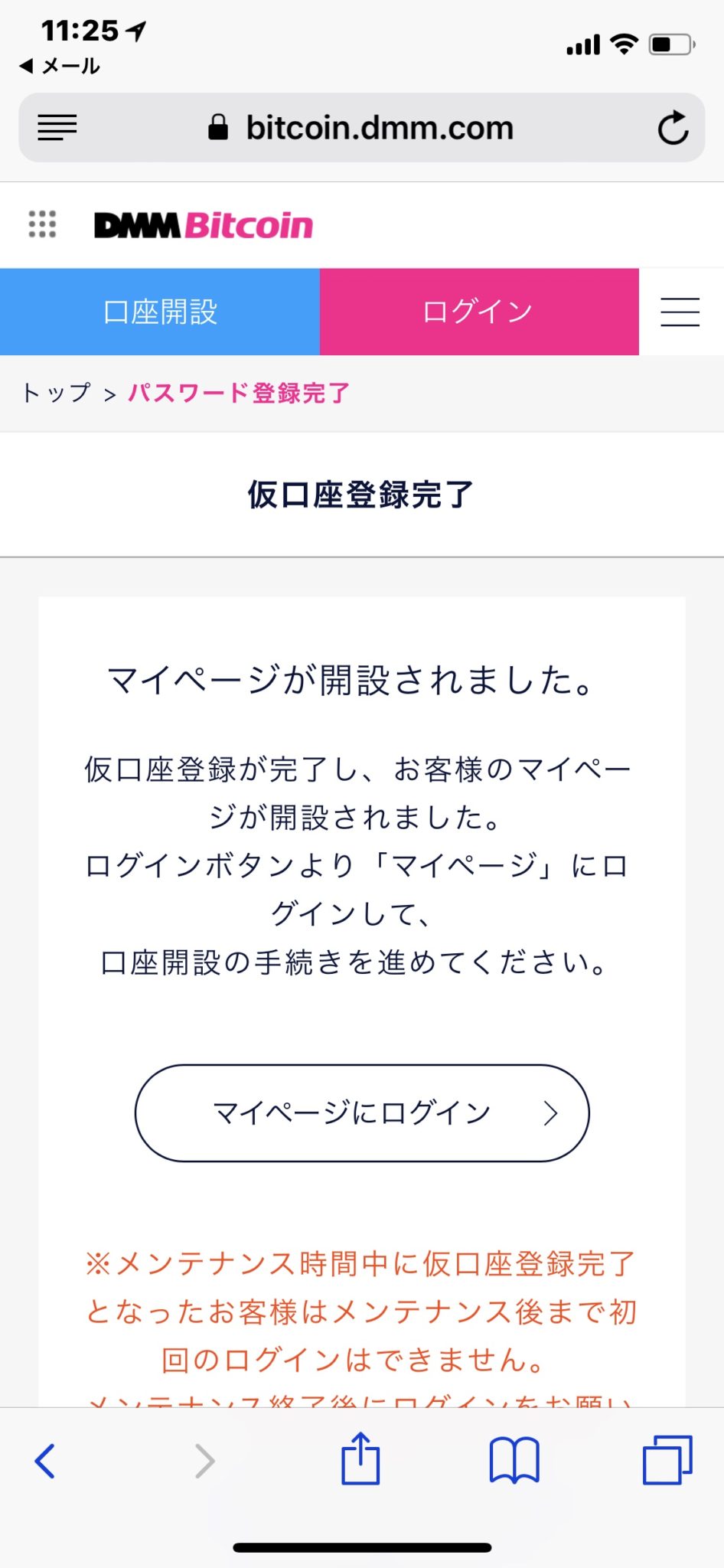This screenshot has width=724, height=1568.
Task: Tap the pink ログイン button
Action: tap(478, 312)
